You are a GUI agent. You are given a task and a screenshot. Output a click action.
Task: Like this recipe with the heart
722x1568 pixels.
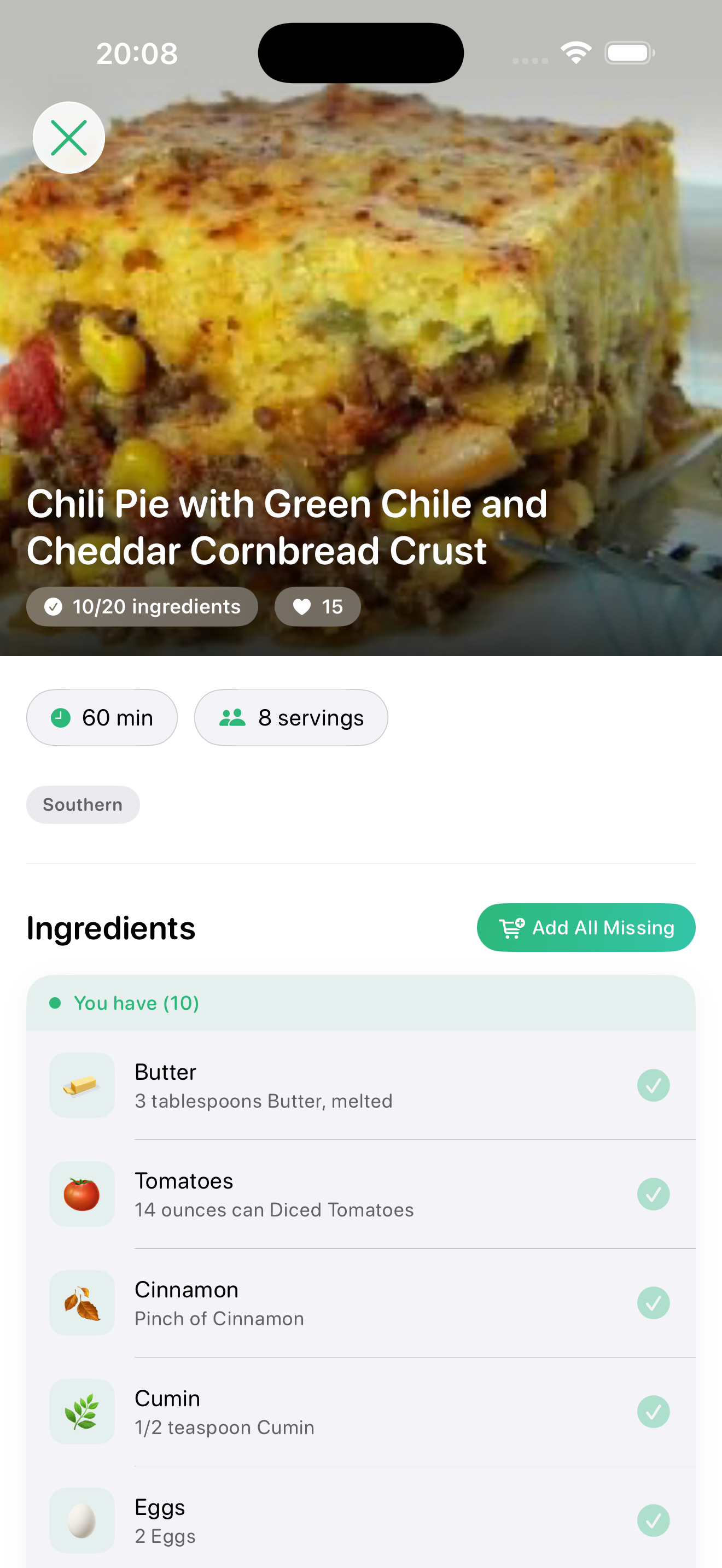tap(317, 606)
